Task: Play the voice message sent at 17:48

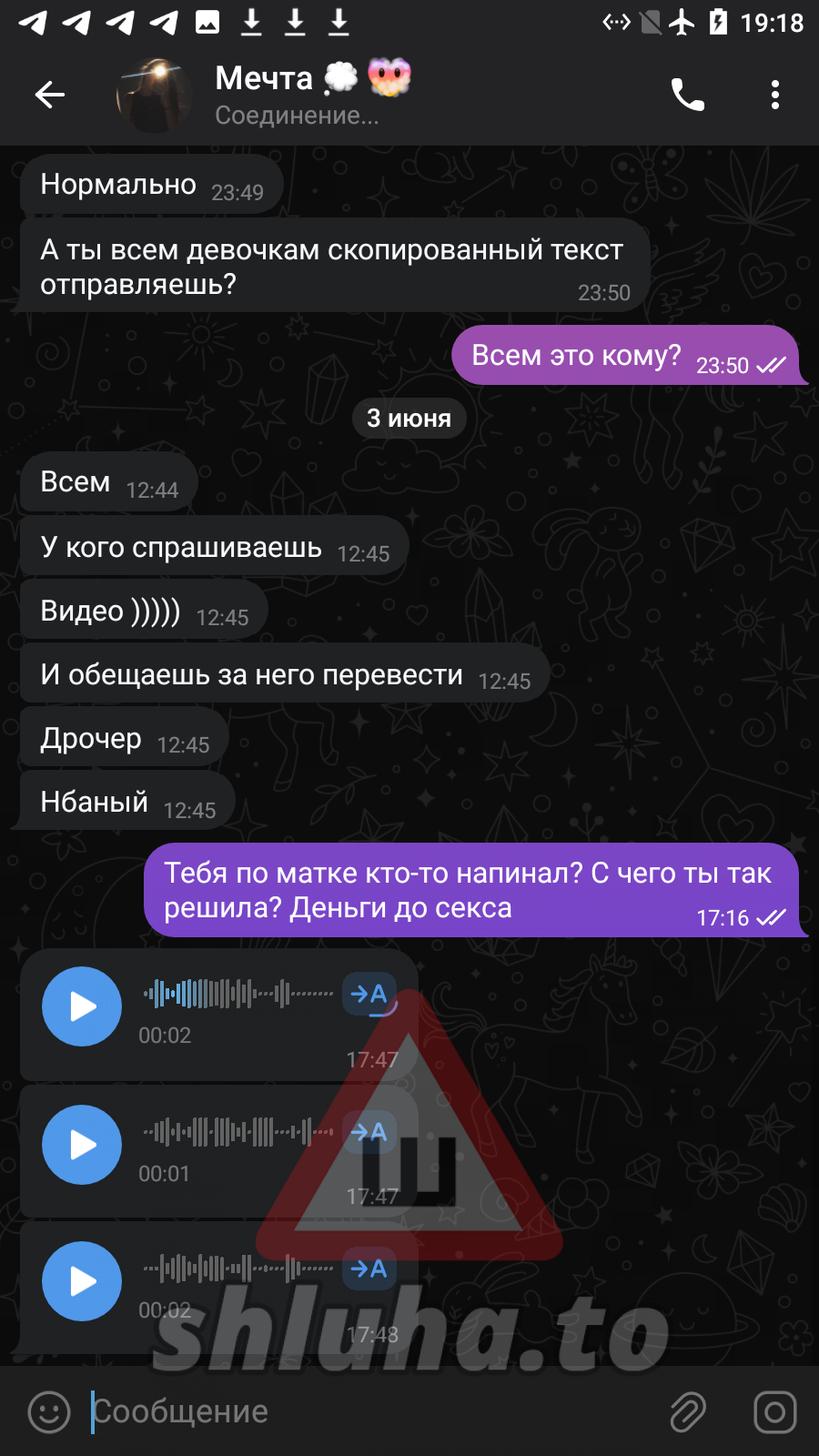Action: pos(82,1281)
